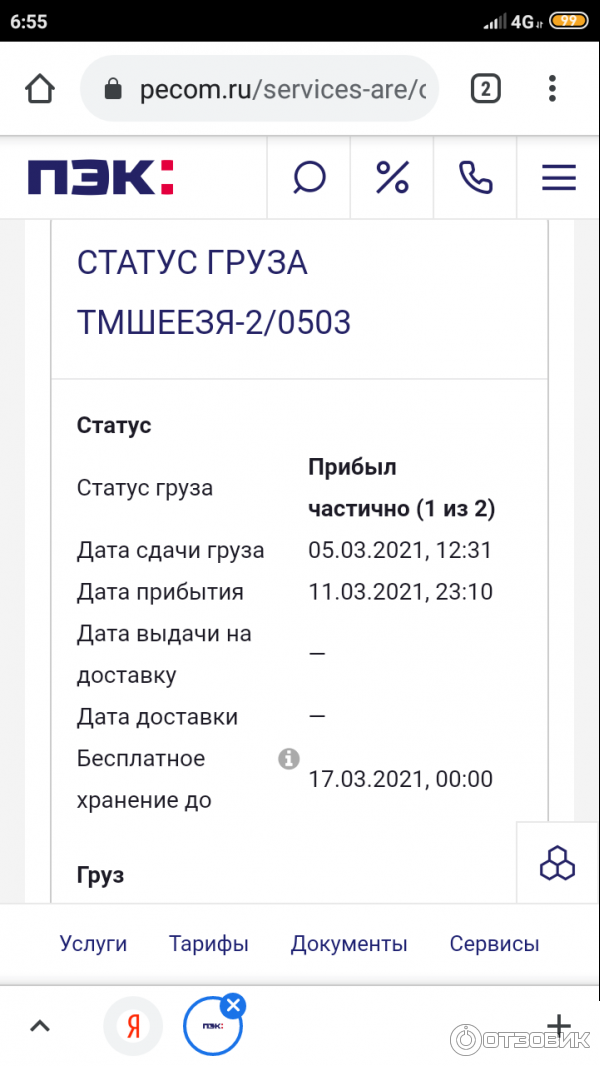Expand the bottom browser panel arrow
The width and height of the screenshot is (600, 1066).
pos(40,1026)
